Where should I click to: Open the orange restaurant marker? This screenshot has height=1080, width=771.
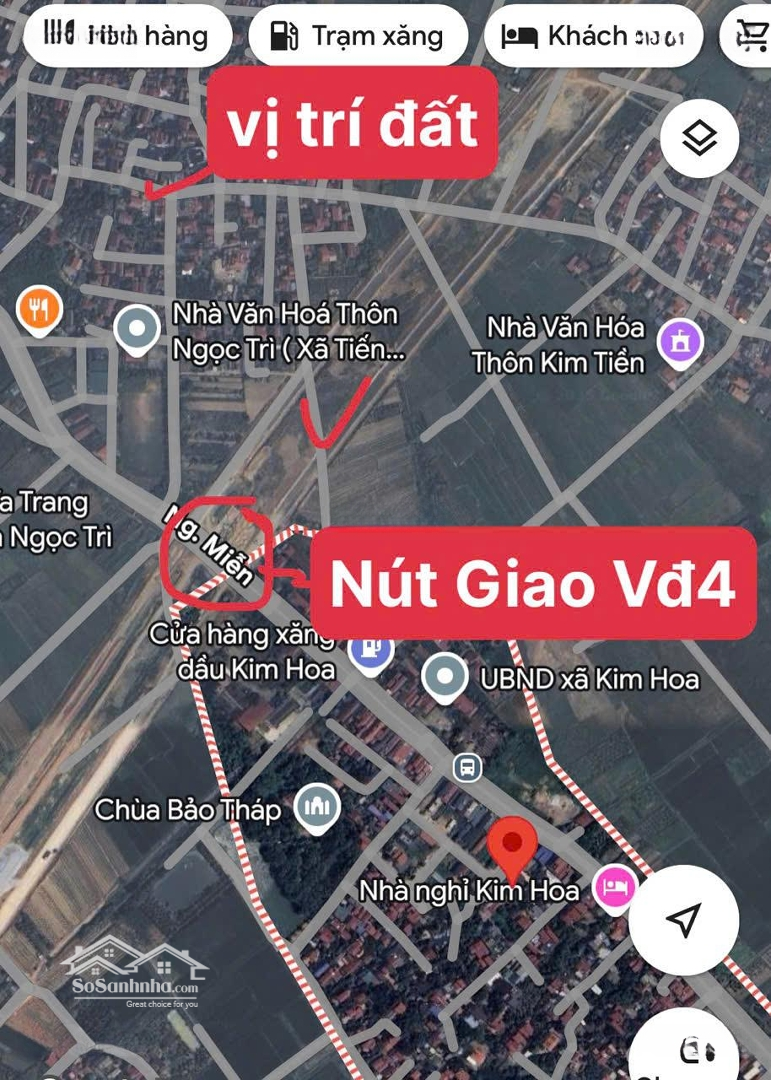click(x=40, y=310)
